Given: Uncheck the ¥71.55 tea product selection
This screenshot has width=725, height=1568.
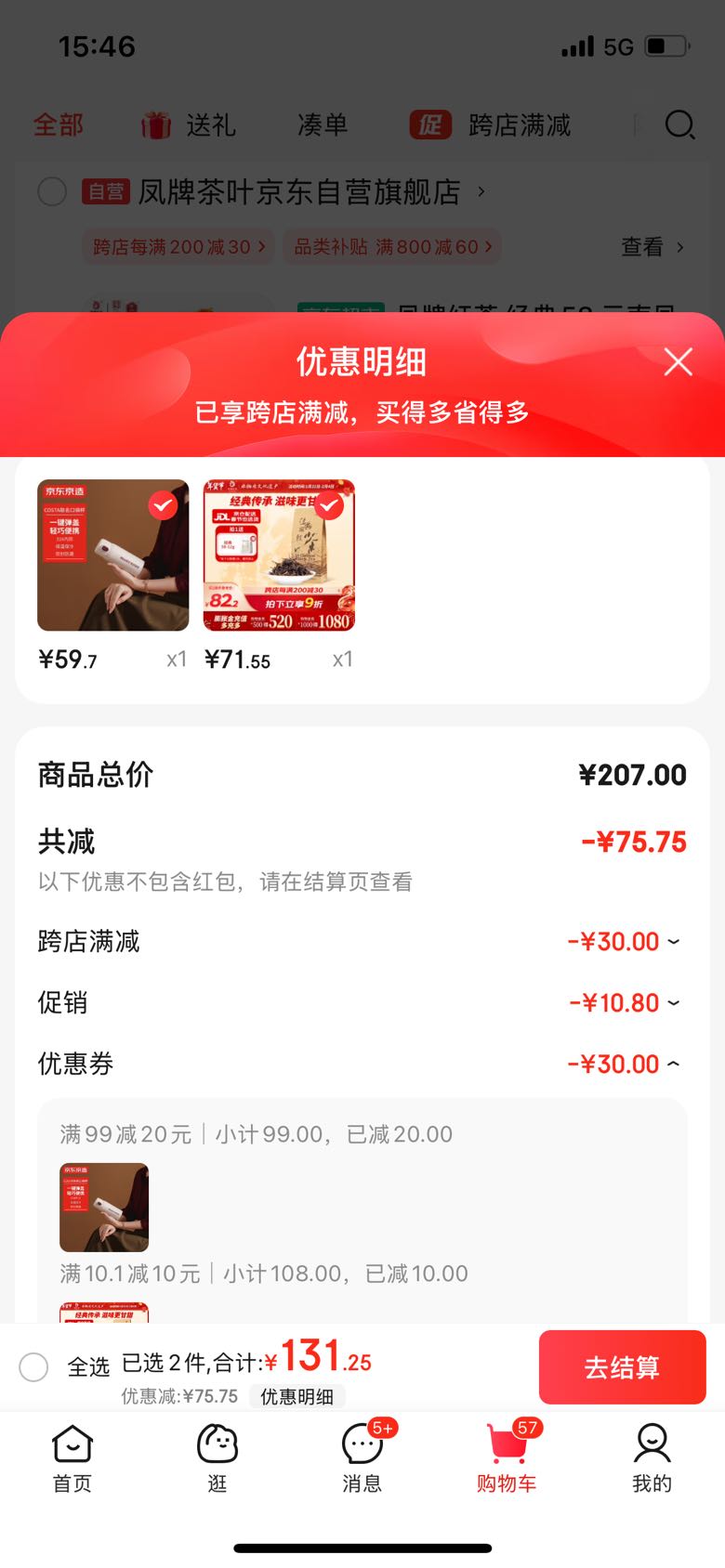Looking at the screenshot, I should pyautogui.click(x=329, y=507).
